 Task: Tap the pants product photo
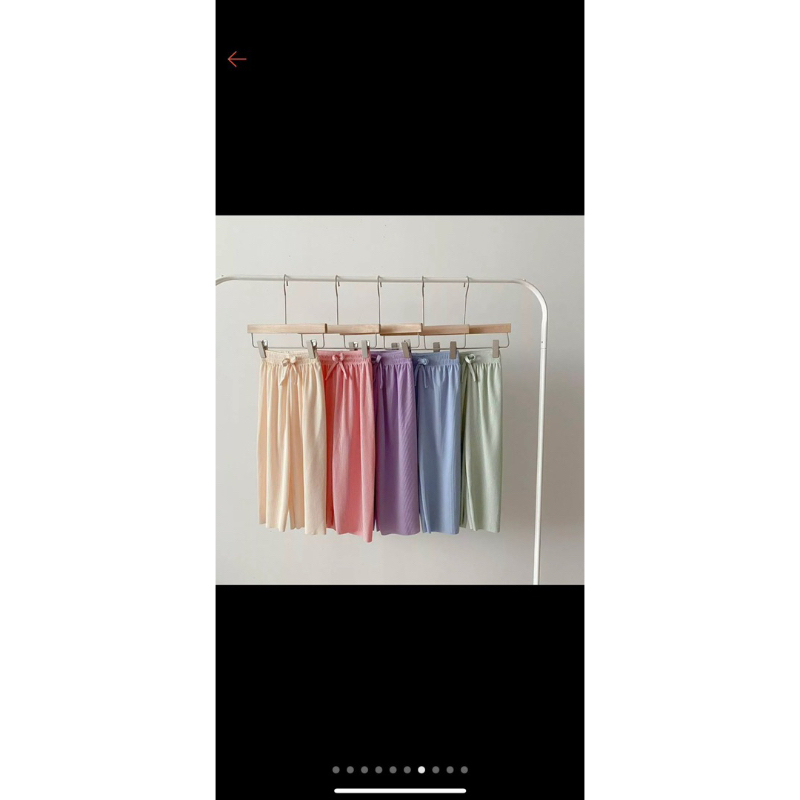pos(400,400)
